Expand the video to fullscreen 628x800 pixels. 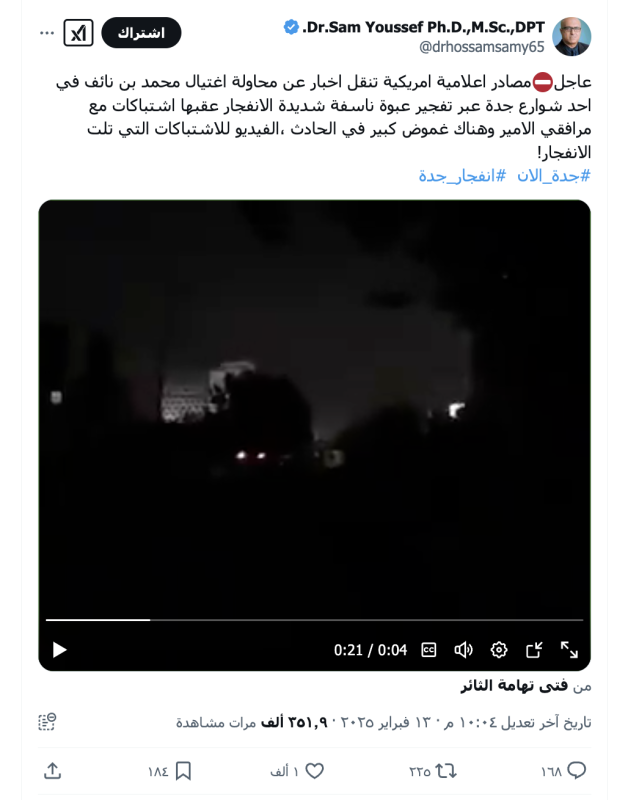click(x=569, y=650)
